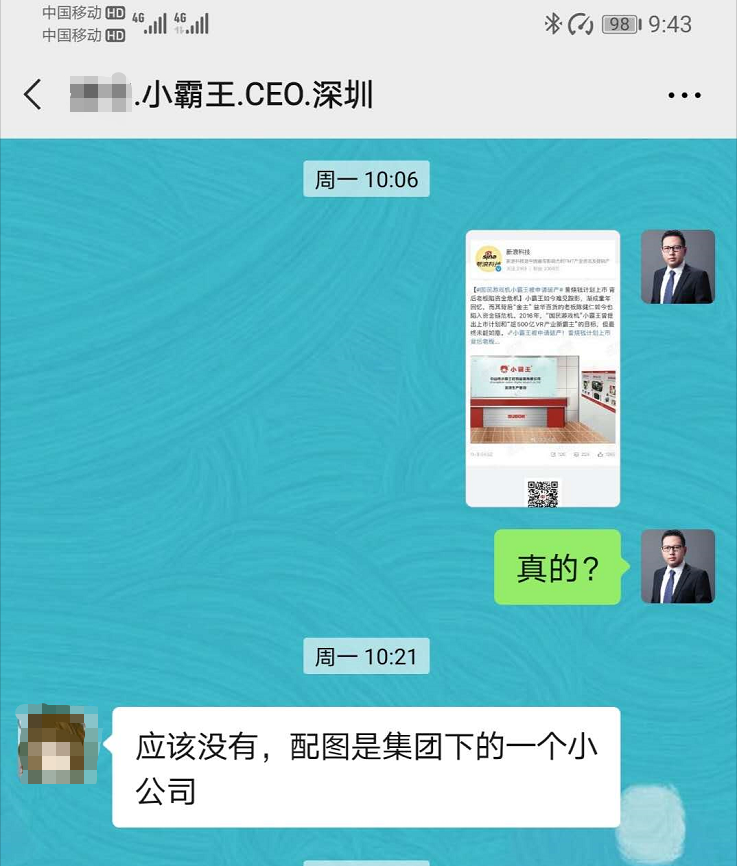This screenshot has height=866, width=737.
Task: Tap the sender avatar beside the shared image
Action: (677, 267)
